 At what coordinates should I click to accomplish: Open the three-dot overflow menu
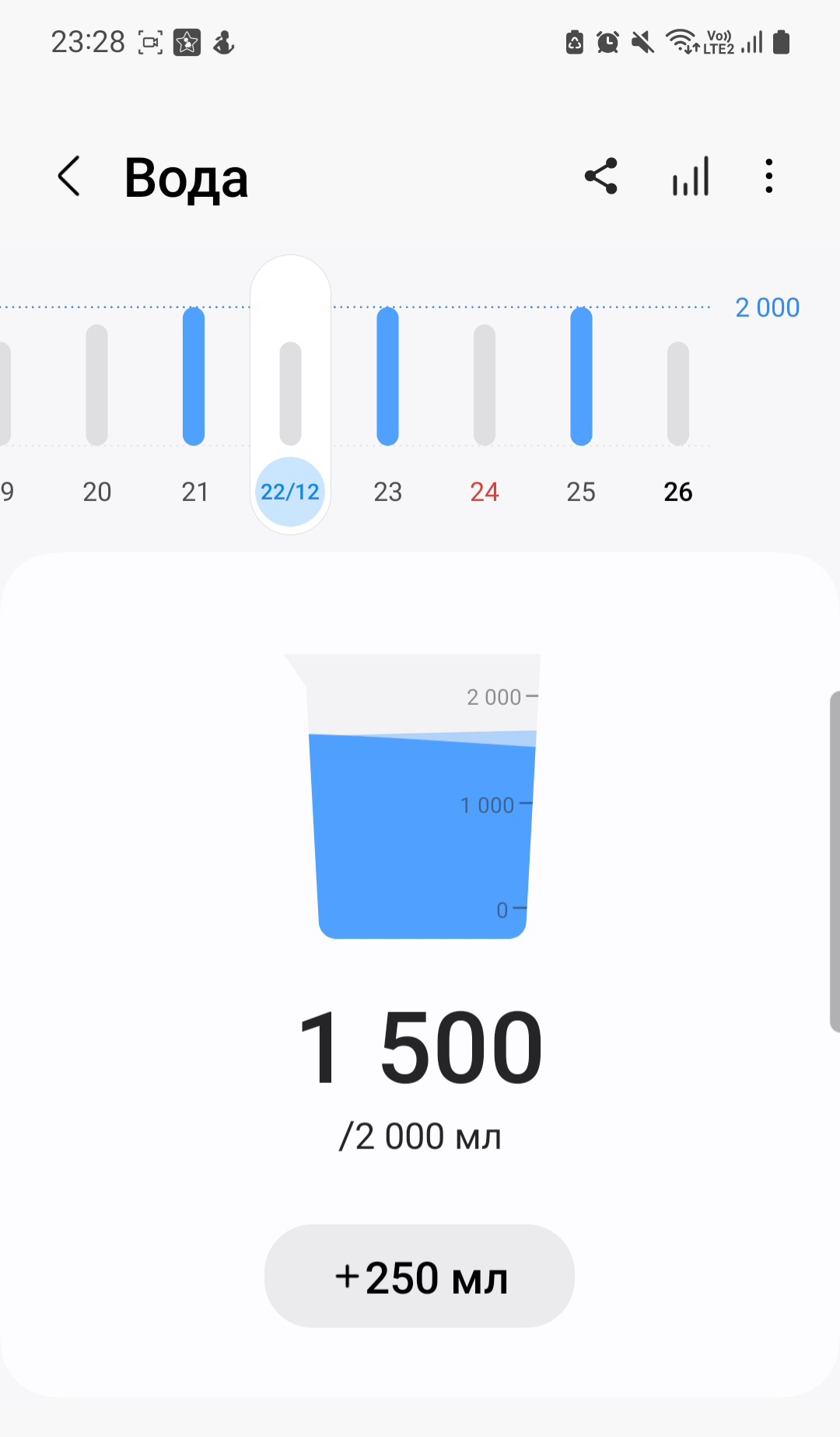769,176
